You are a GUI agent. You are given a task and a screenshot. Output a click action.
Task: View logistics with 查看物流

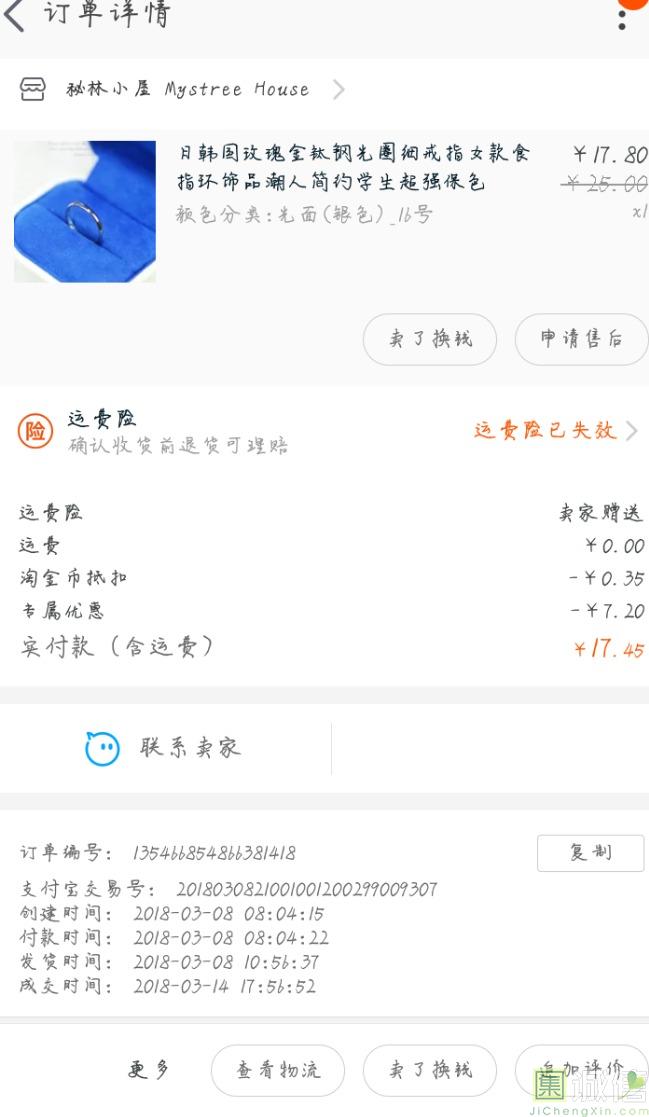tap(278, 1070)
